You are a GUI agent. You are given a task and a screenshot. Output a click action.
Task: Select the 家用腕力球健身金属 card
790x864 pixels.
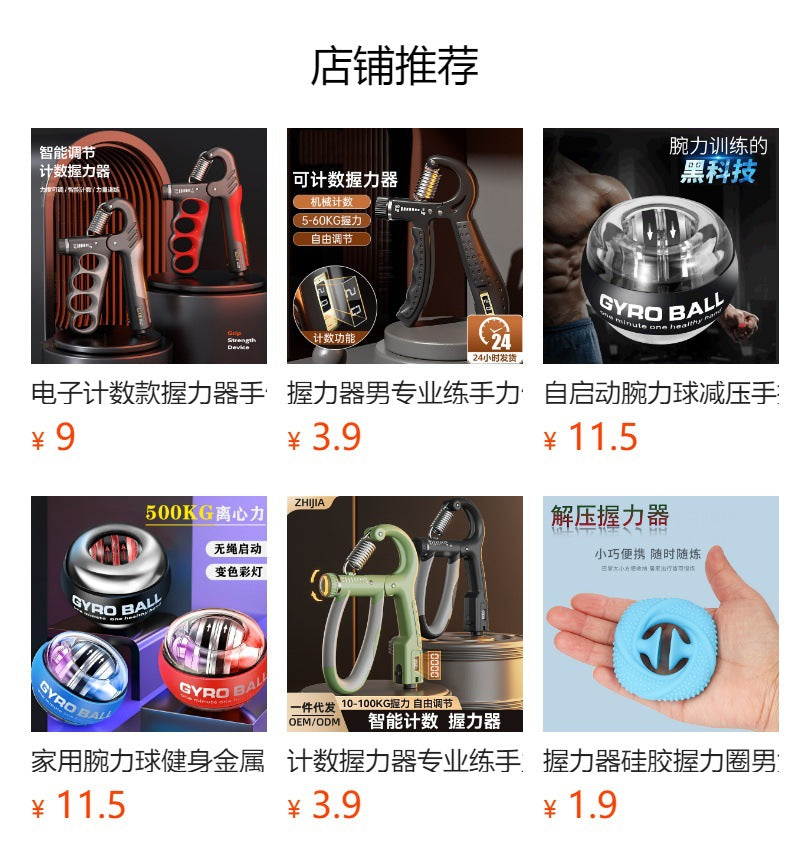coord(149,614)
